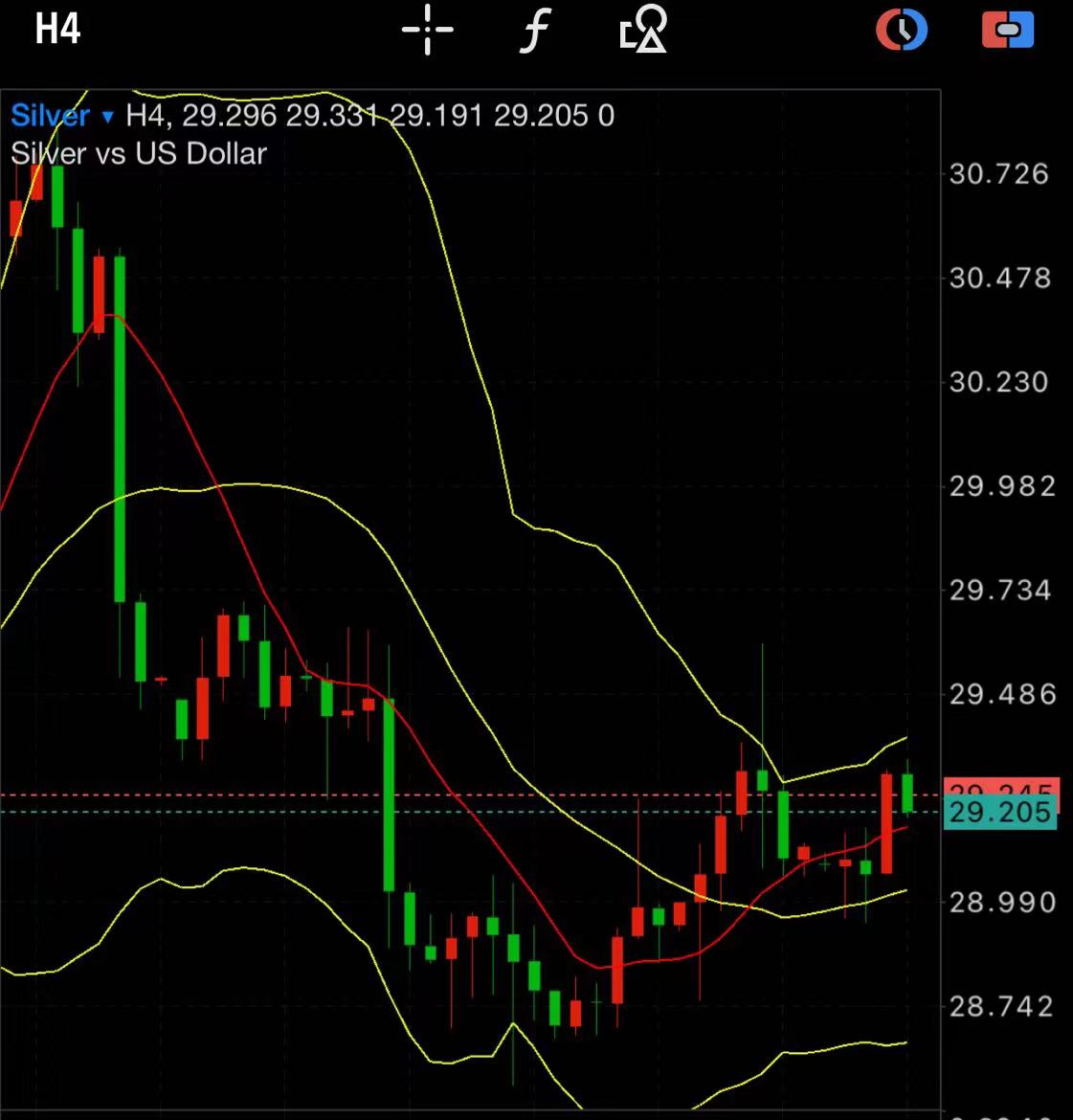
Task: Open the new trade order icon
Action: [1007, 30]
